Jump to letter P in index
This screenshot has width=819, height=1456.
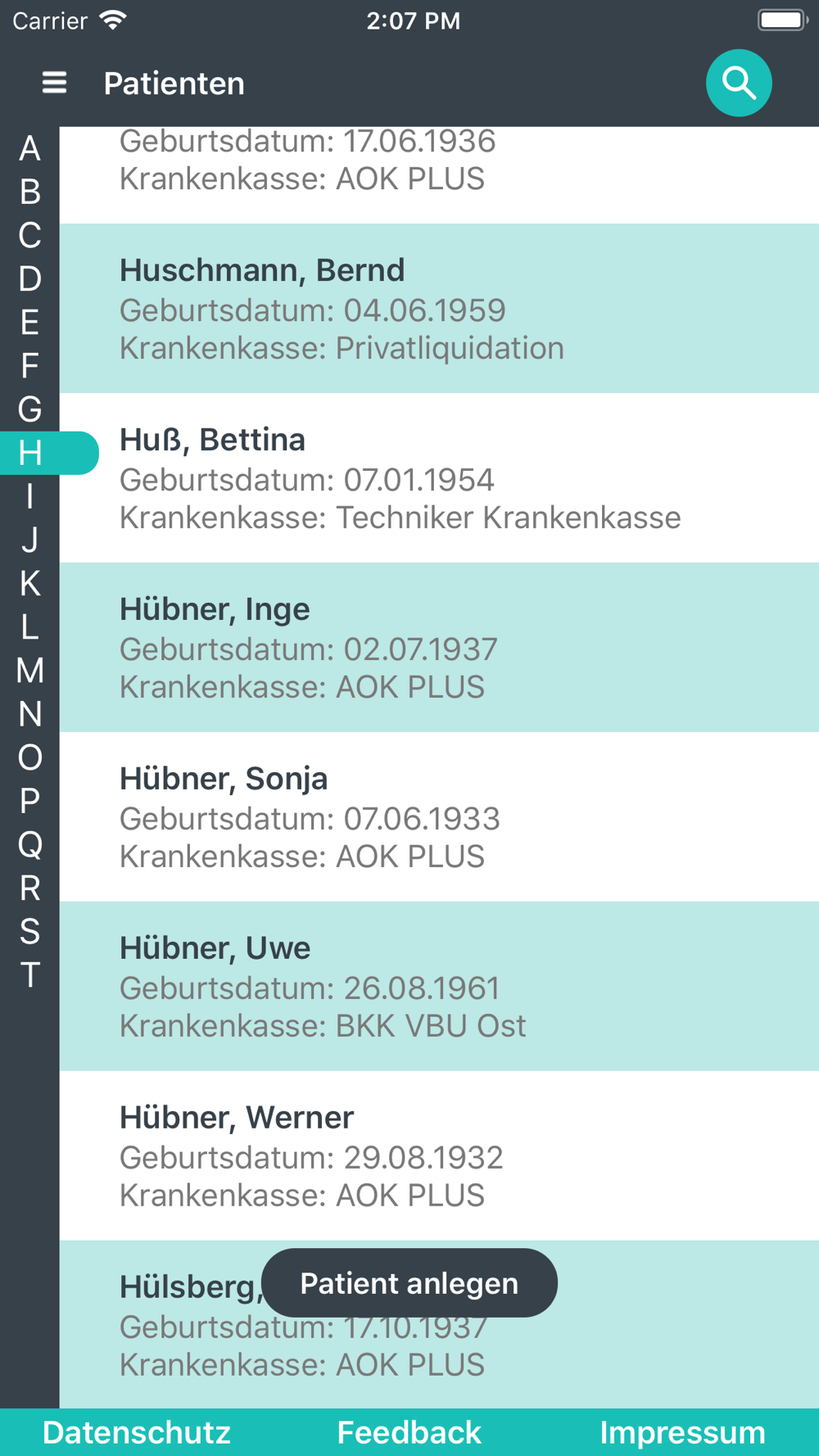click(x=29, y=801)
